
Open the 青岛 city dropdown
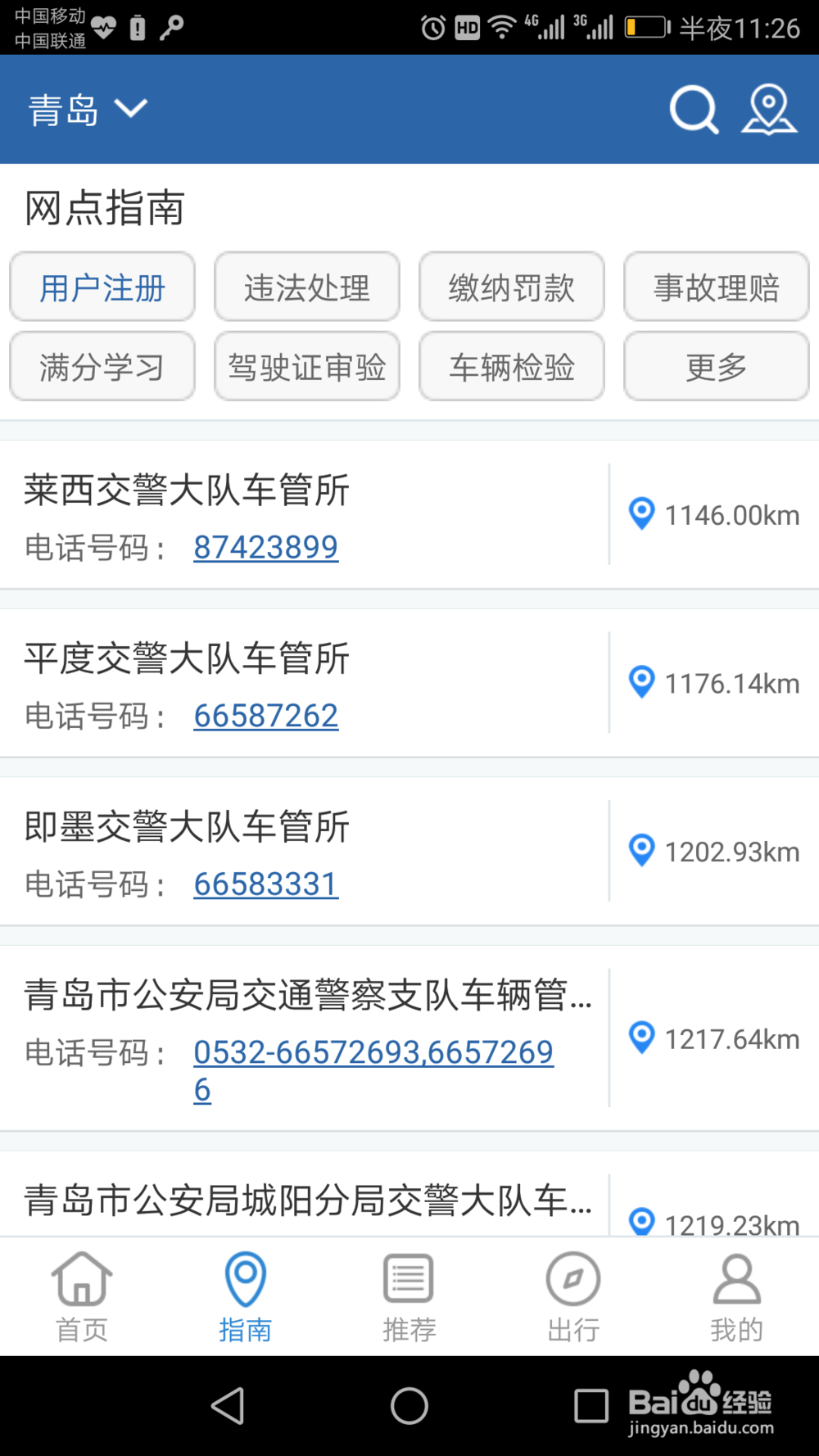click(x=88, y=110)
